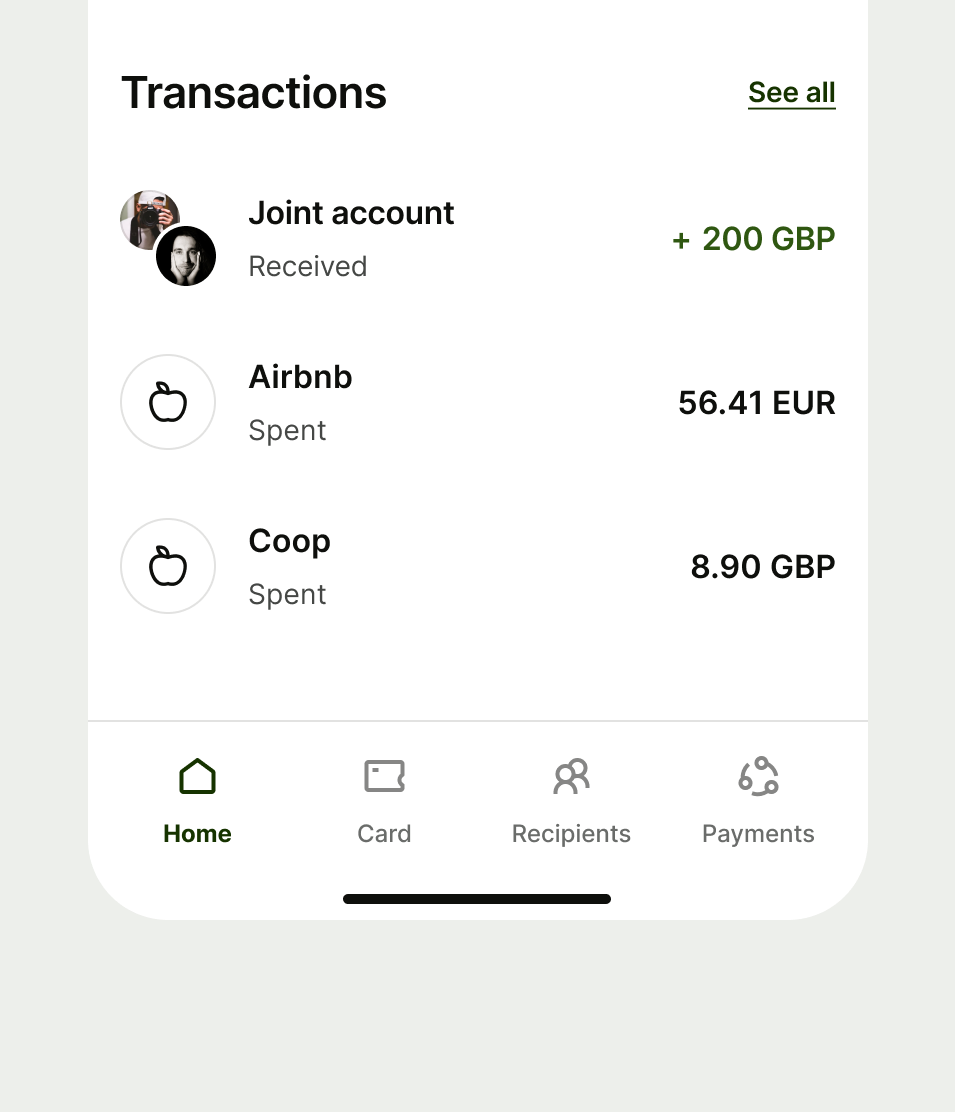Open the Coop transaction details
Image resolution: width=955 pixels, height=1112 pixels.
coord(477,567)
